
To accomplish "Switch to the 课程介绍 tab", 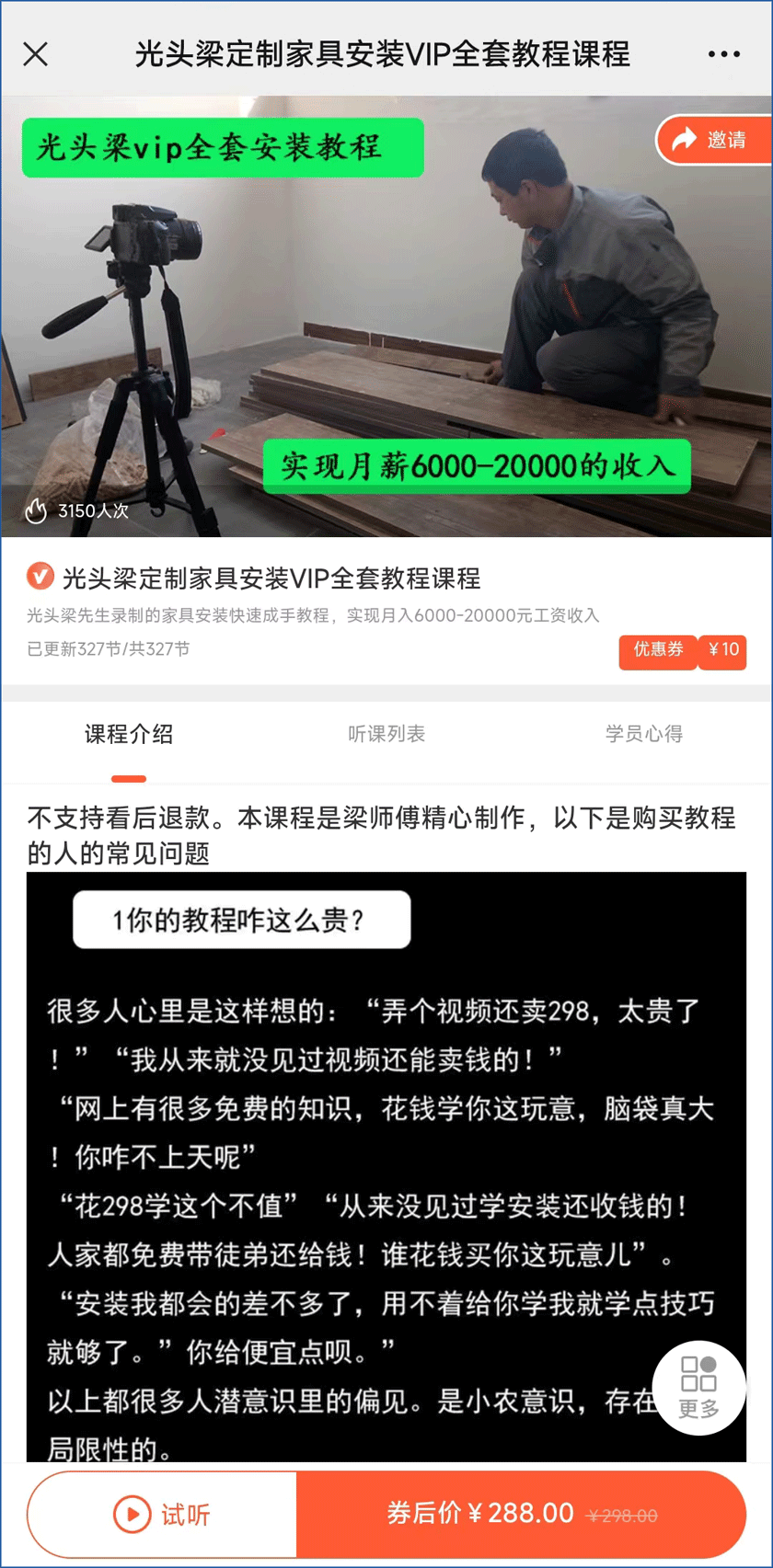I will (x=129, y=734).
